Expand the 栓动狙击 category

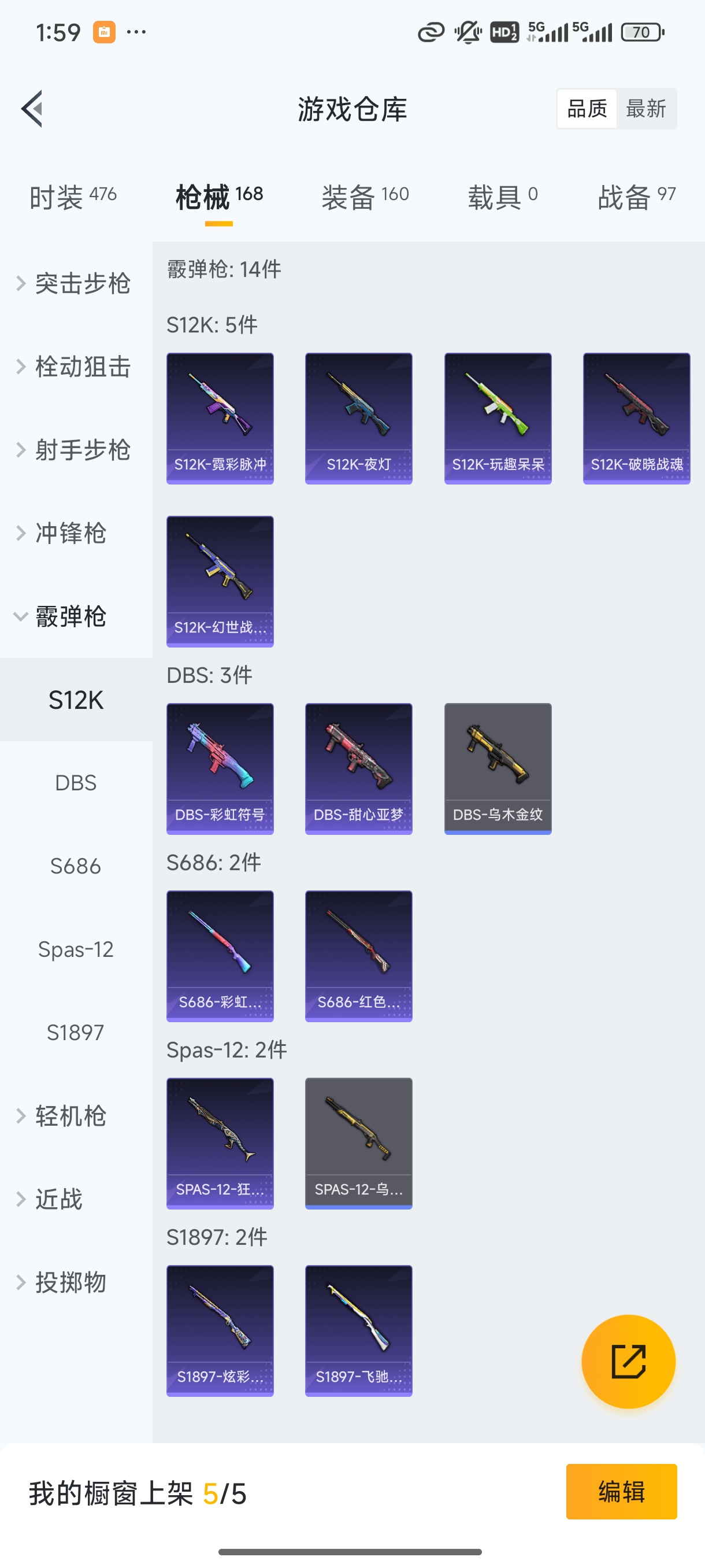pyautogui.click(x=74, y=367)
